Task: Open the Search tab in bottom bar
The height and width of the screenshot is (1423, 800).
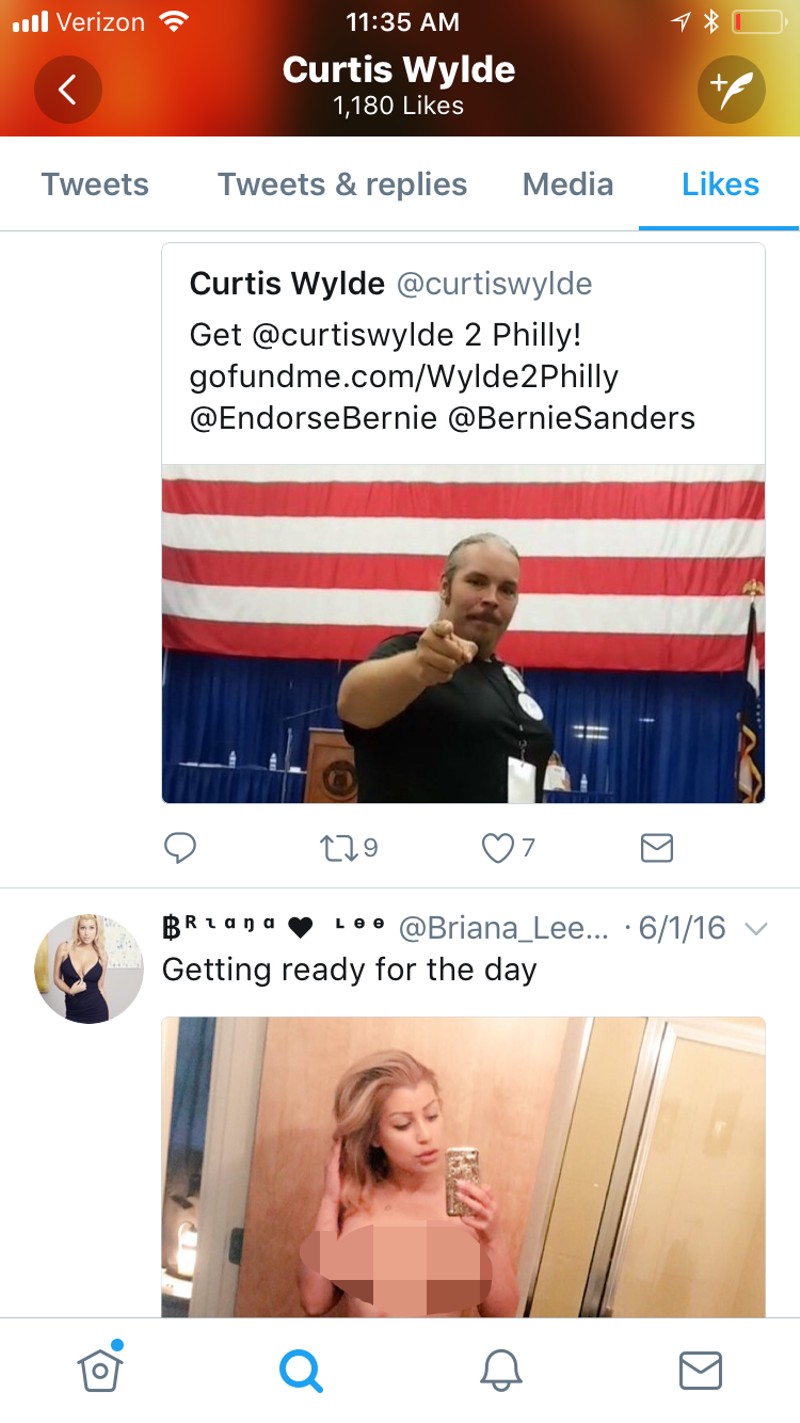Action: tap(300, 1370)
